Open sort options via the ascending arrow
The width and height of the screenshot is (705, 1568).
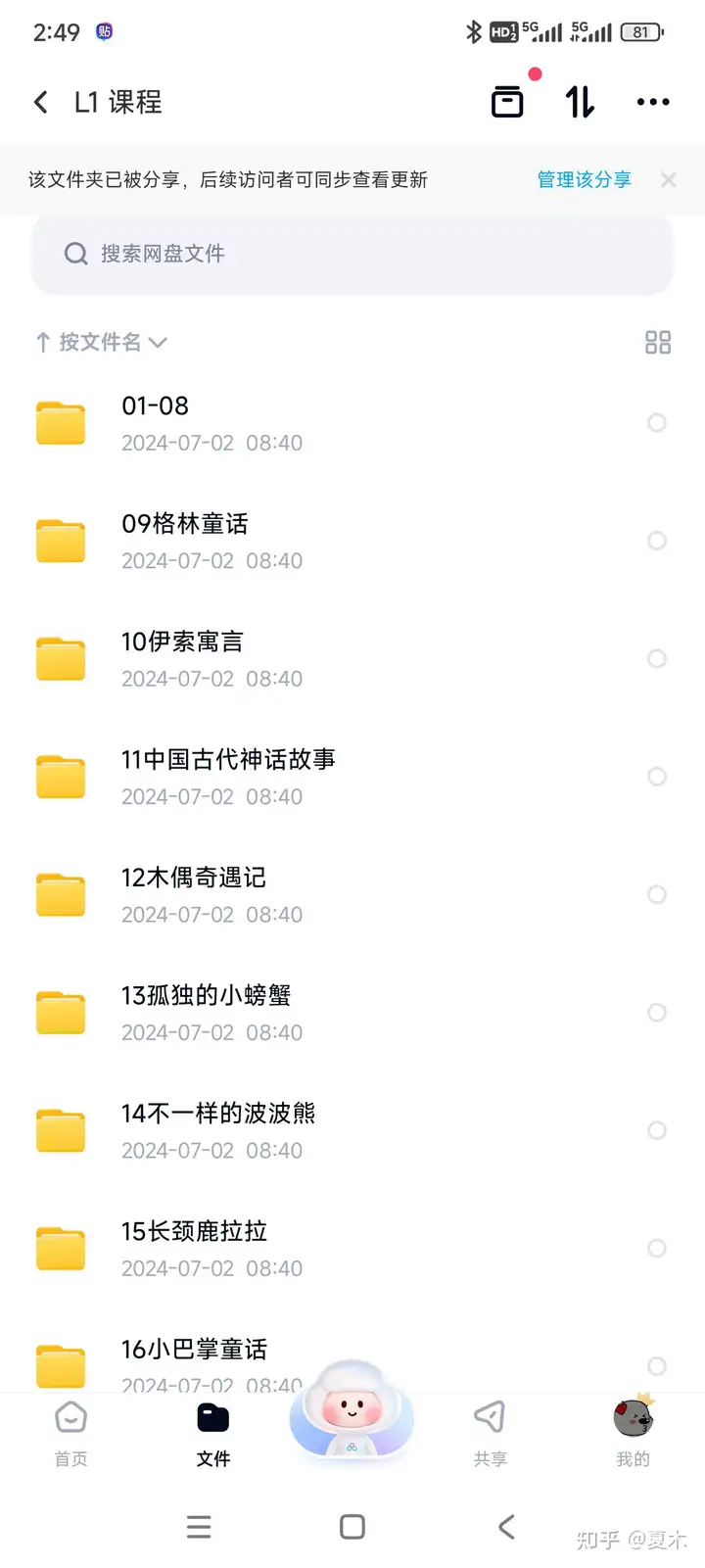click(x=40, y=342)
